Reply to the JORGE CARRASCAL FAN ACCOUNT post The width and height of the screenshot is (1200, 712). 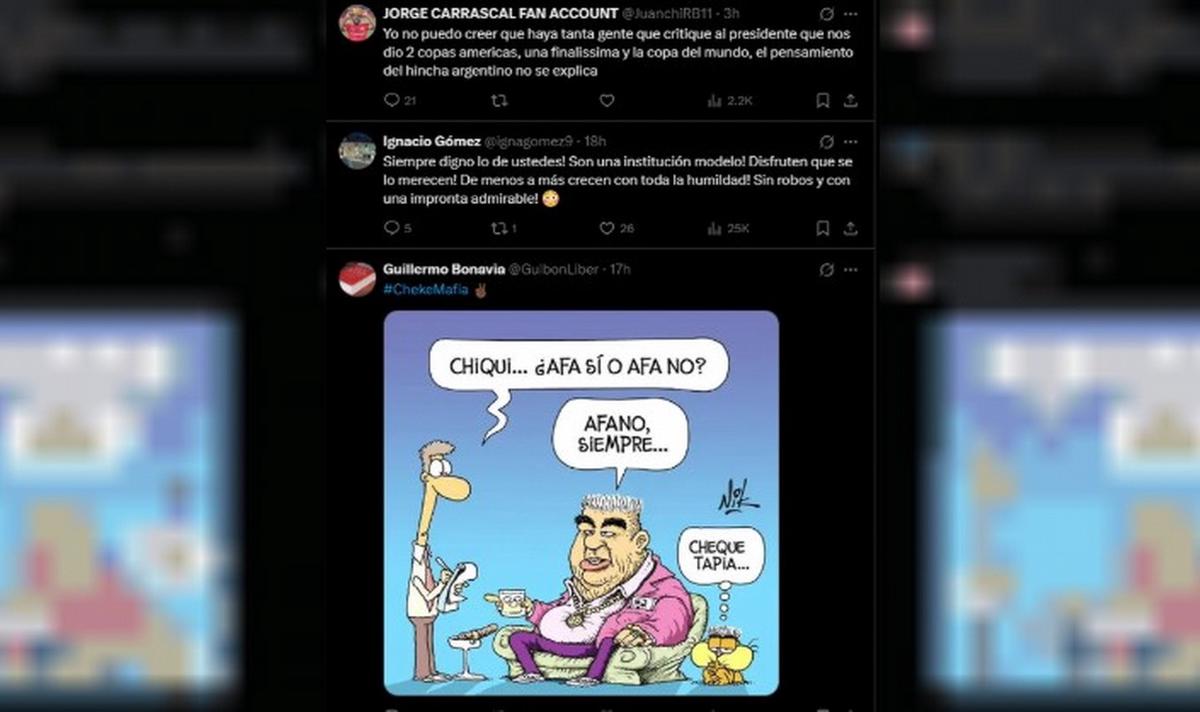(392, 100)
